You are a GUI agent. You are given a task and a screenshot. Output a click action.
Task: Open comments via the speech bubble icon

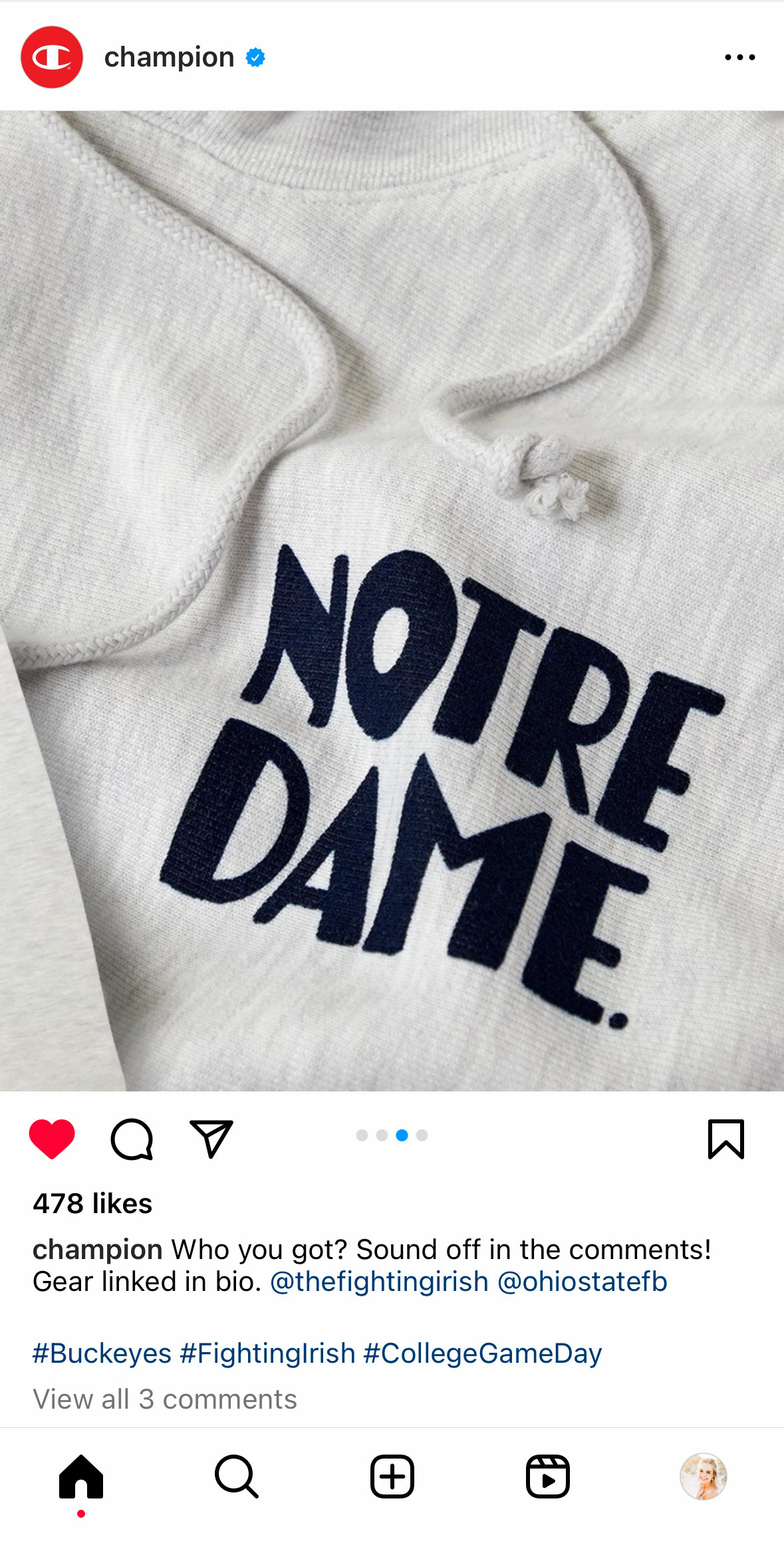(x=132, y=1139)
